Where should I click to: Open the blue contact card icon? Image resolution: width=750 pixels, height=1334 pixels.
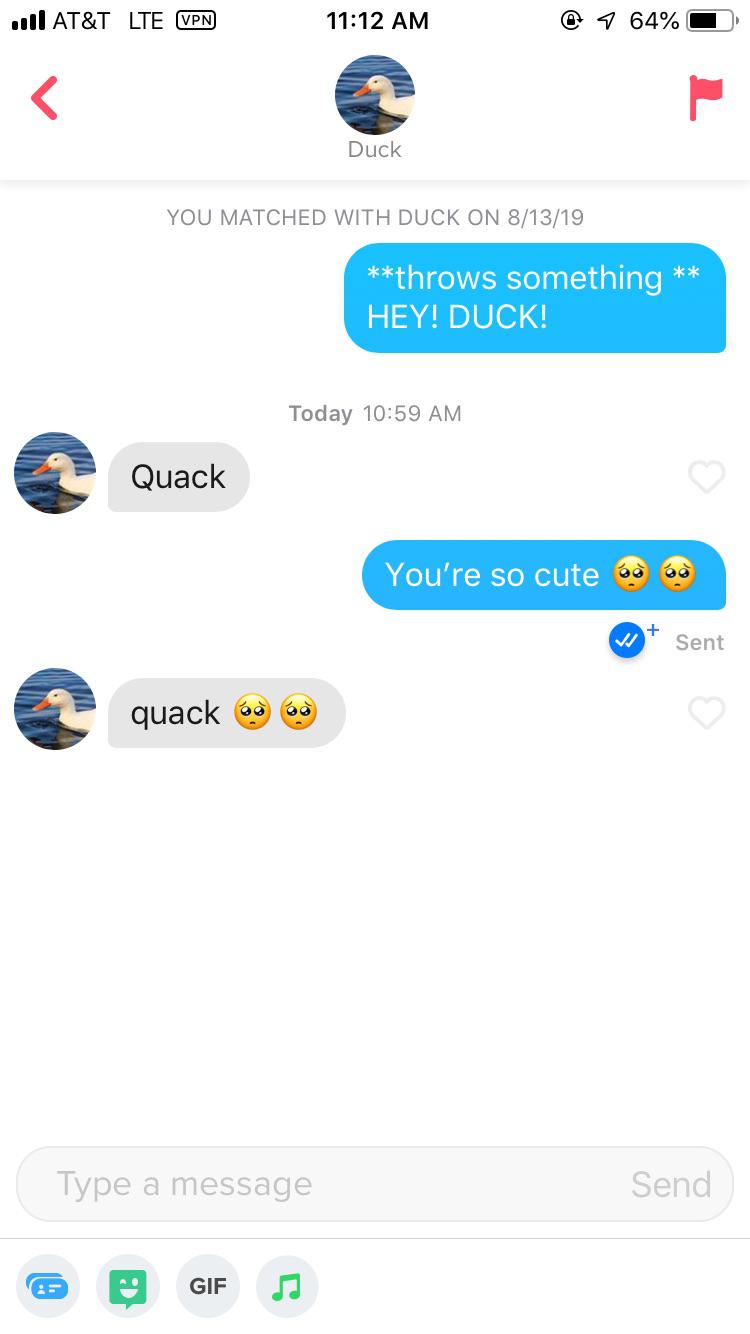click(x=47, y=1286)
